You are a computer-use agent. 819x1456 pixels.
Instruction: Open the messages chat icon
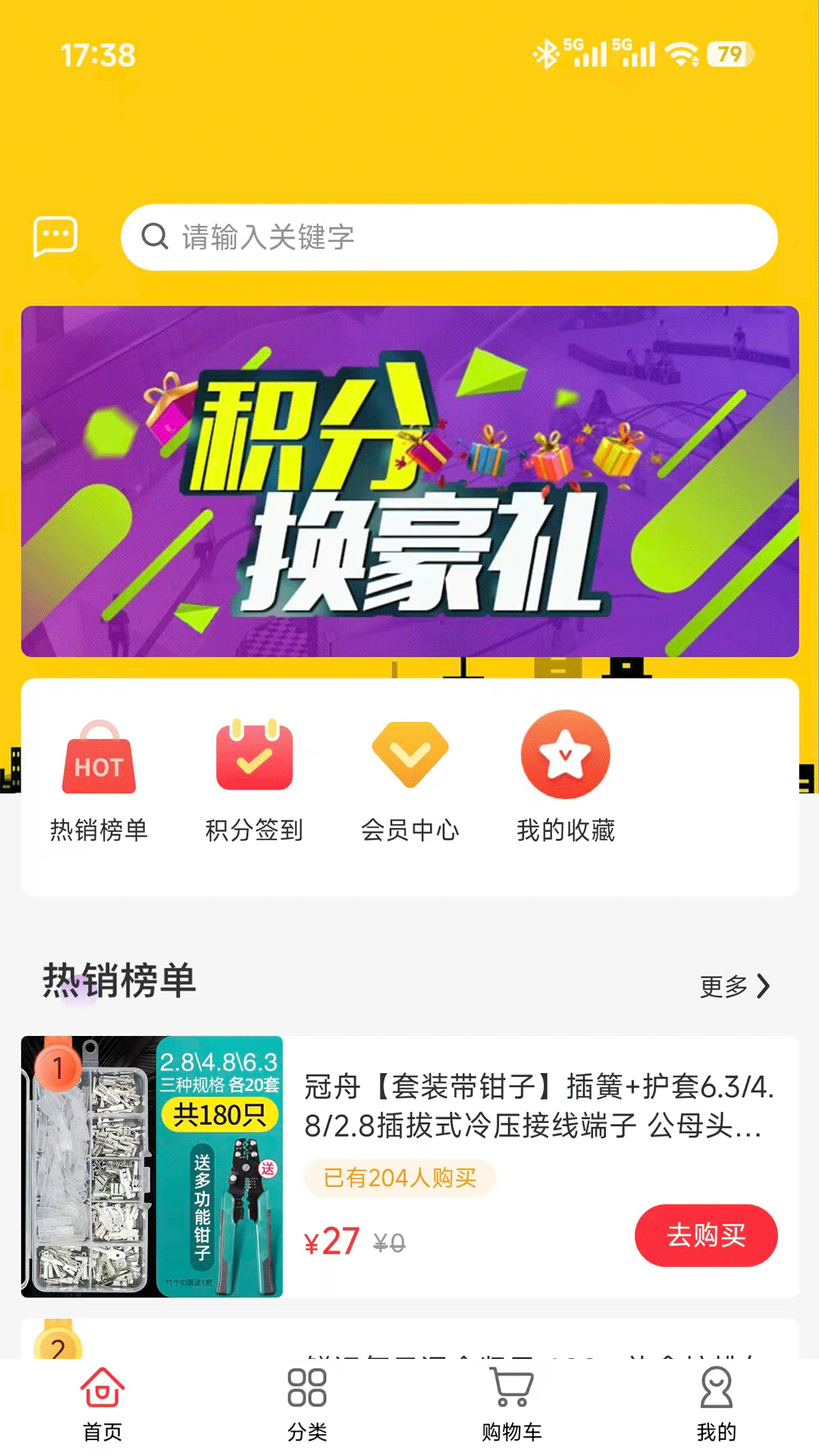pos(55,237)
